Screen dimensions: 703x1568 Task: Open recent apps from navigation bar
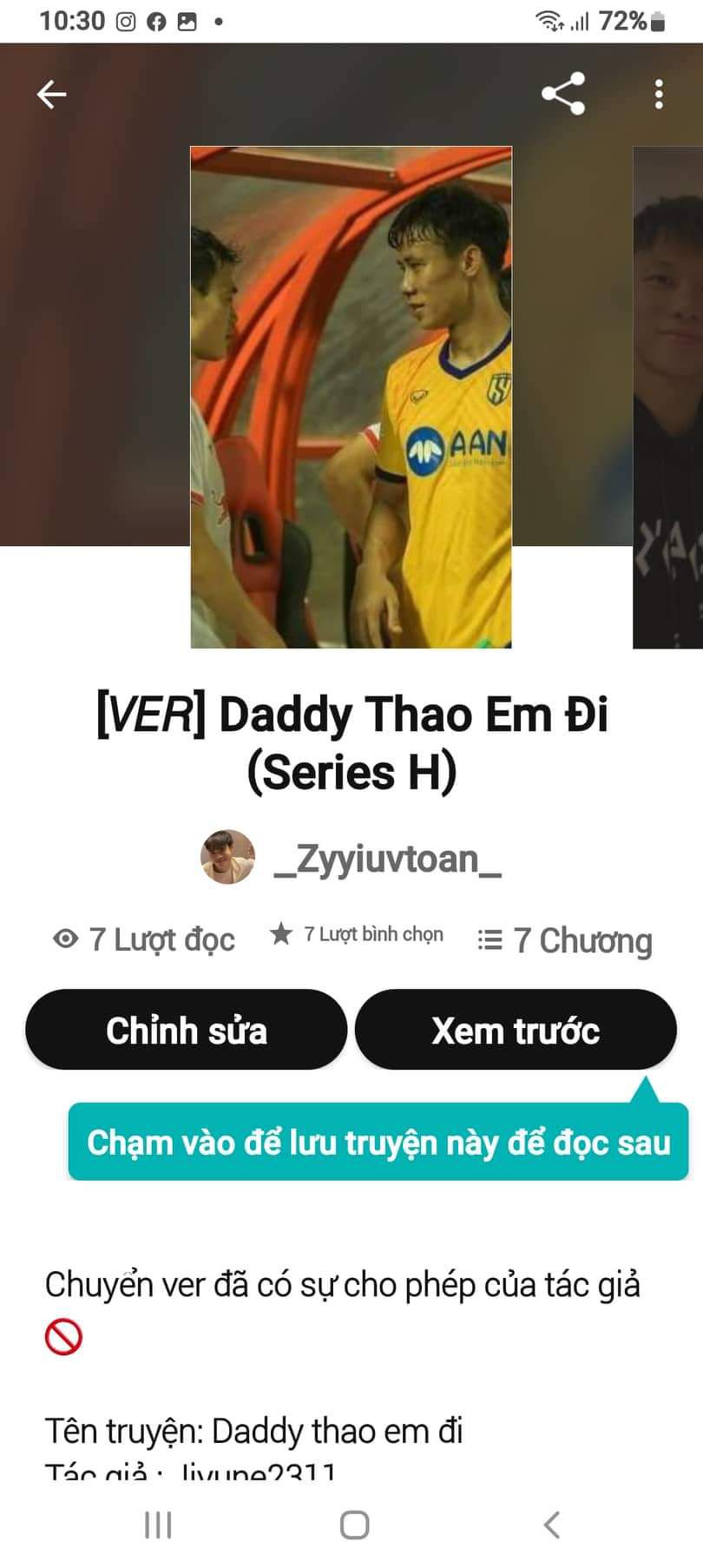158,1525
